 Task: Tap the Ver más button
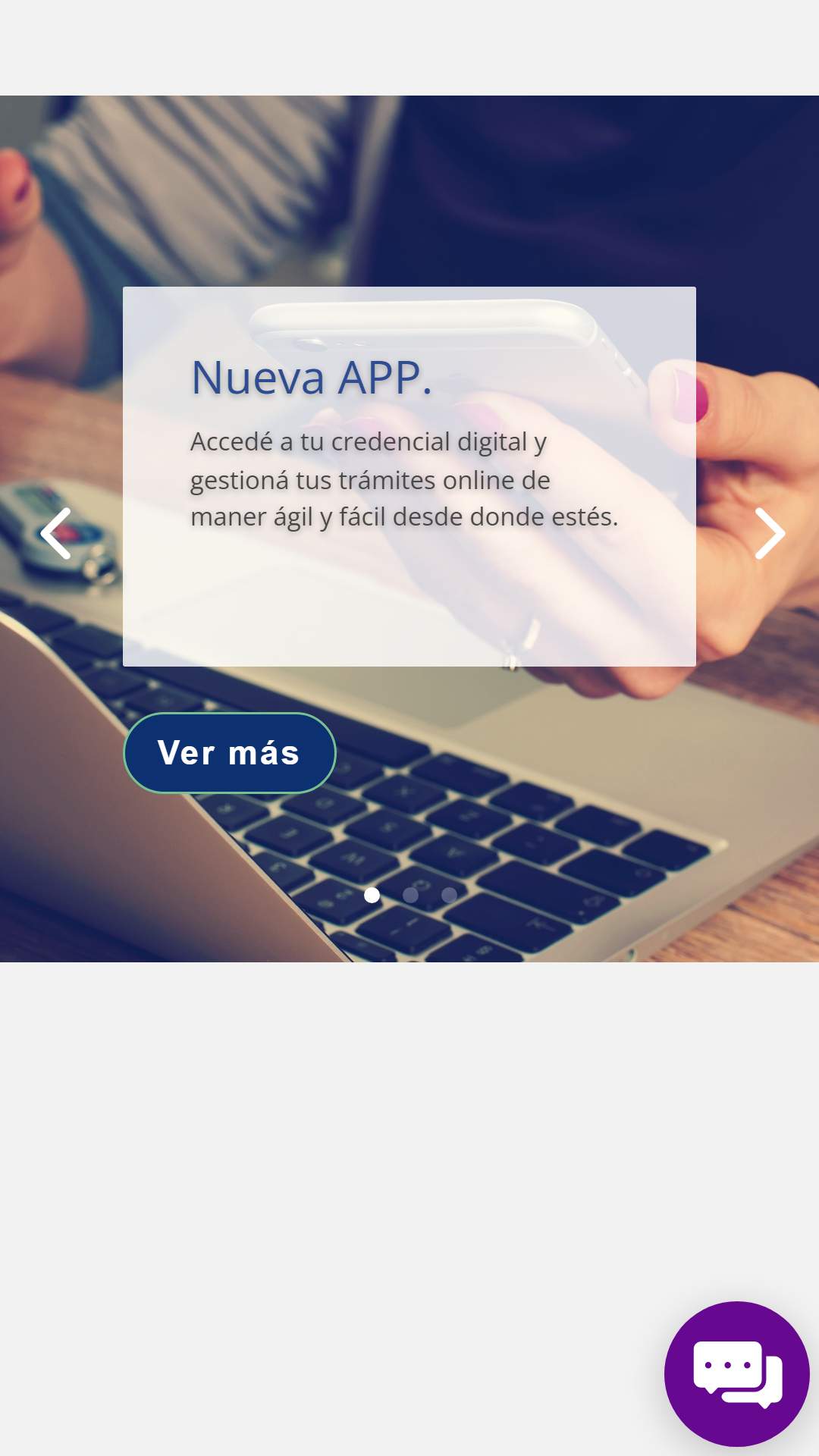click(229, 753)
